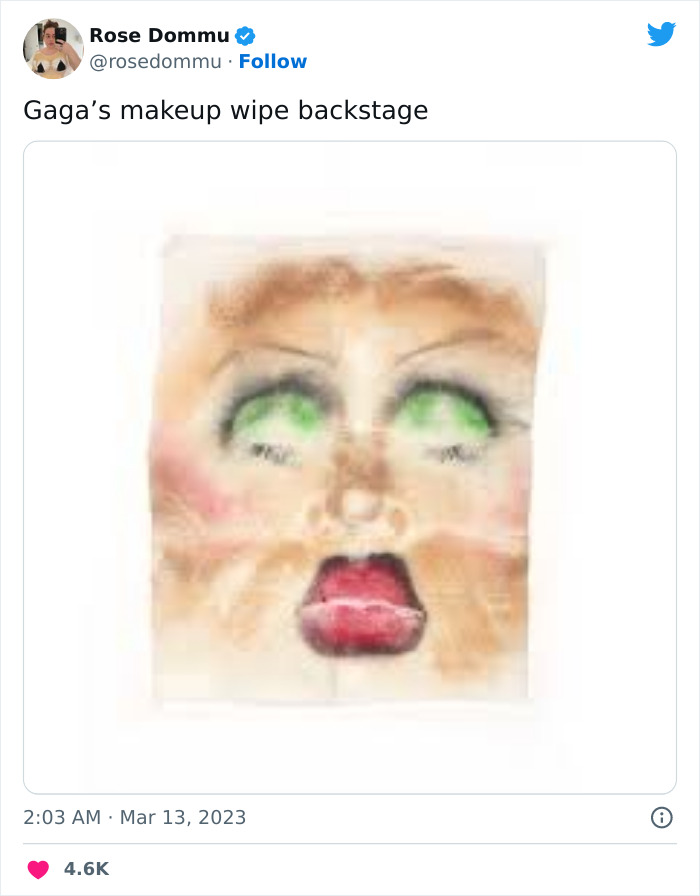Image resolution: width=700 pixels, height=896 pixels.
Task: Open the makeup wipe image
Action: click(349, 467)
